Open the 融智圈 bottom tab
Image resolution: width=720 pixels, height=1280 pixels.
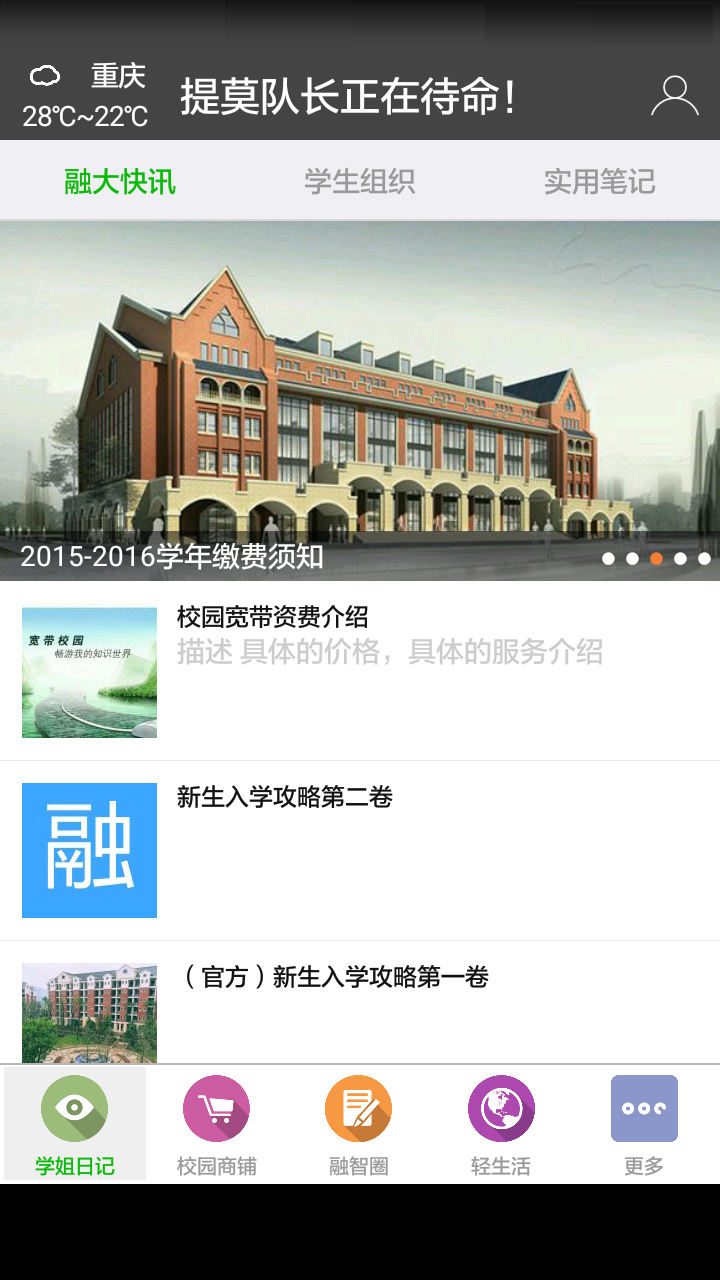[359, 1124]
